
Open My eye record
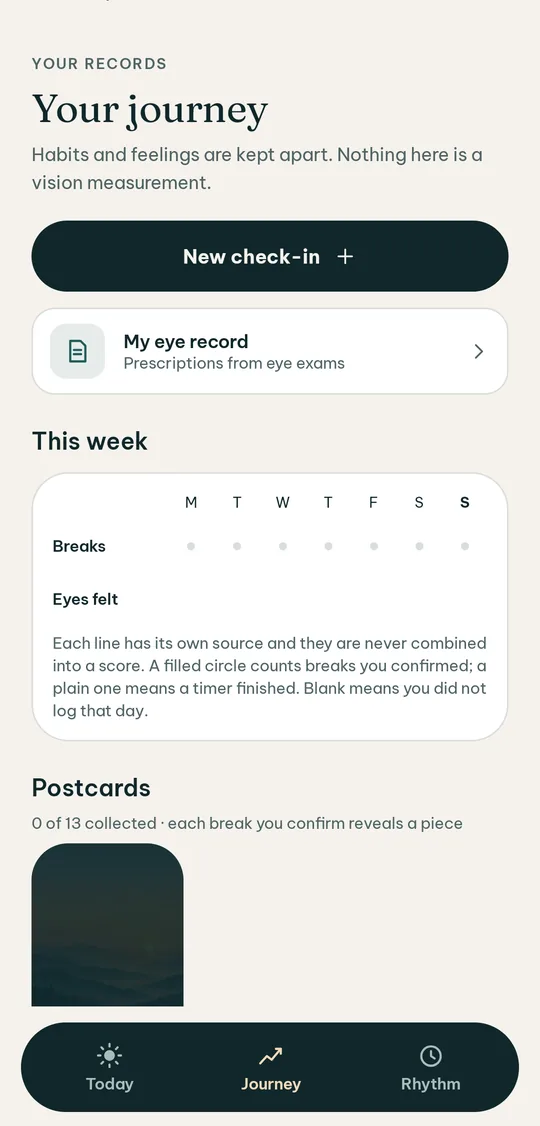[x=270, y=351]
